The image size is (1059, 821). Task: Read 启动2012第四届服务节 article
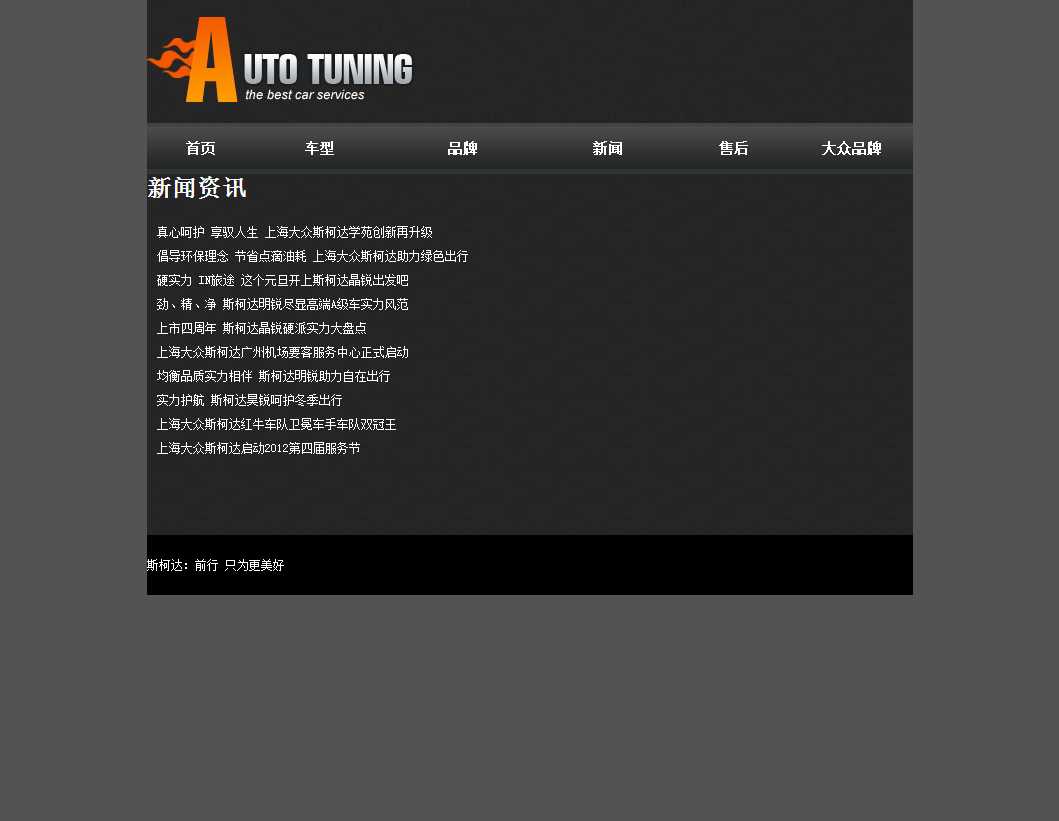click(x=258, y=449)
